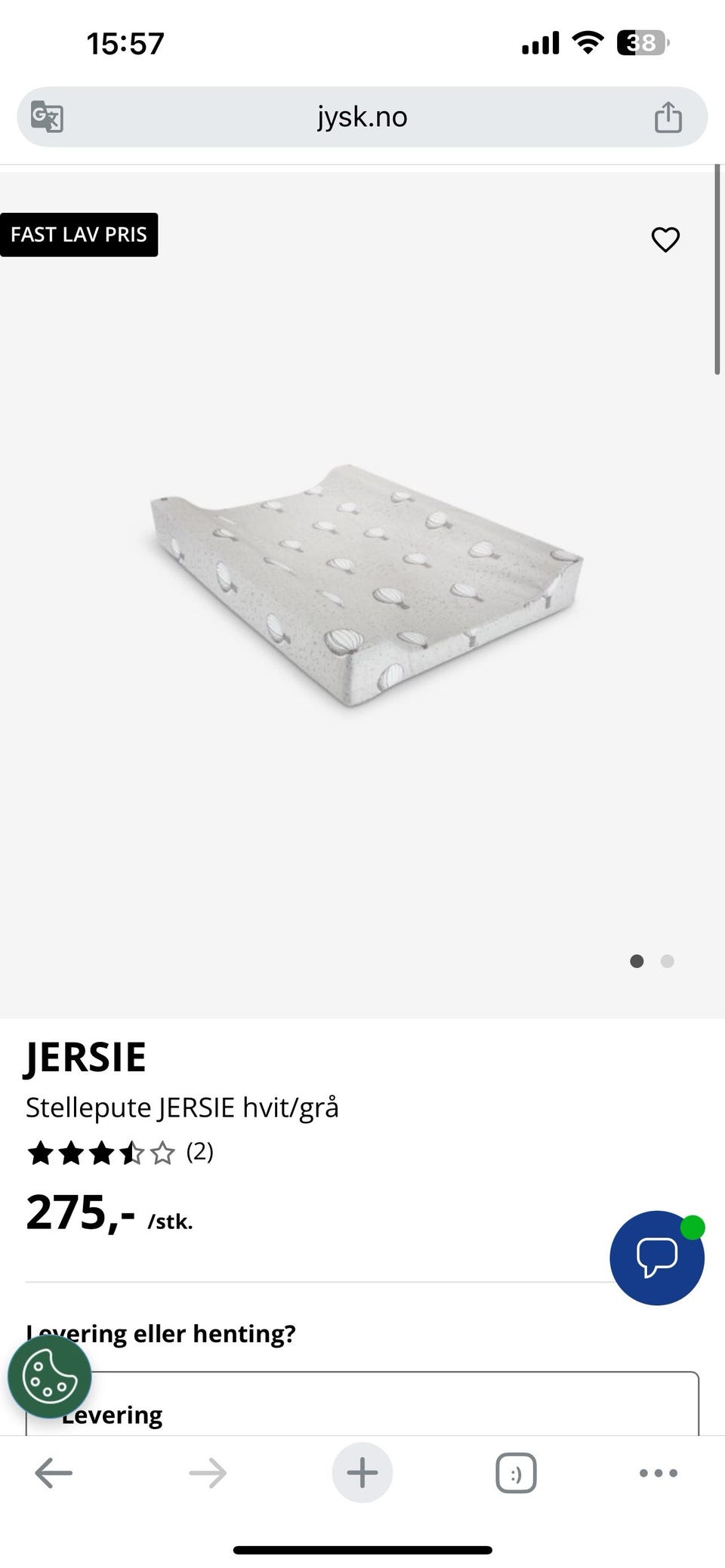725x1568 pixels.
Task: Select the Levering delivery option
Action: coord(362,1404)
